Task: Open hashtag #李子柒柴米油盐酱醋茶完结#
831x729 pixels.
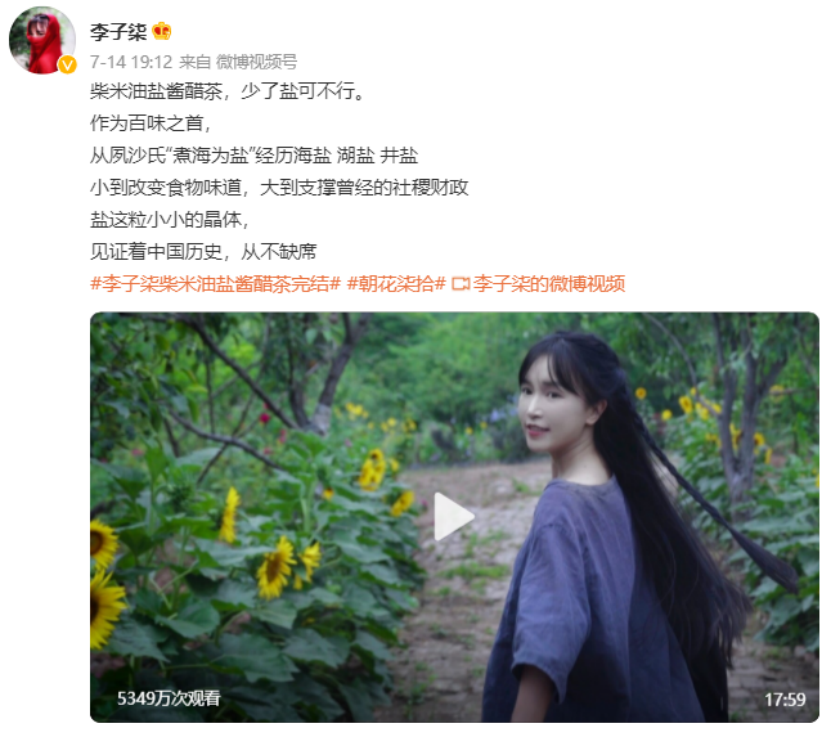Action: pyautogui.click(x=216, y=283)
